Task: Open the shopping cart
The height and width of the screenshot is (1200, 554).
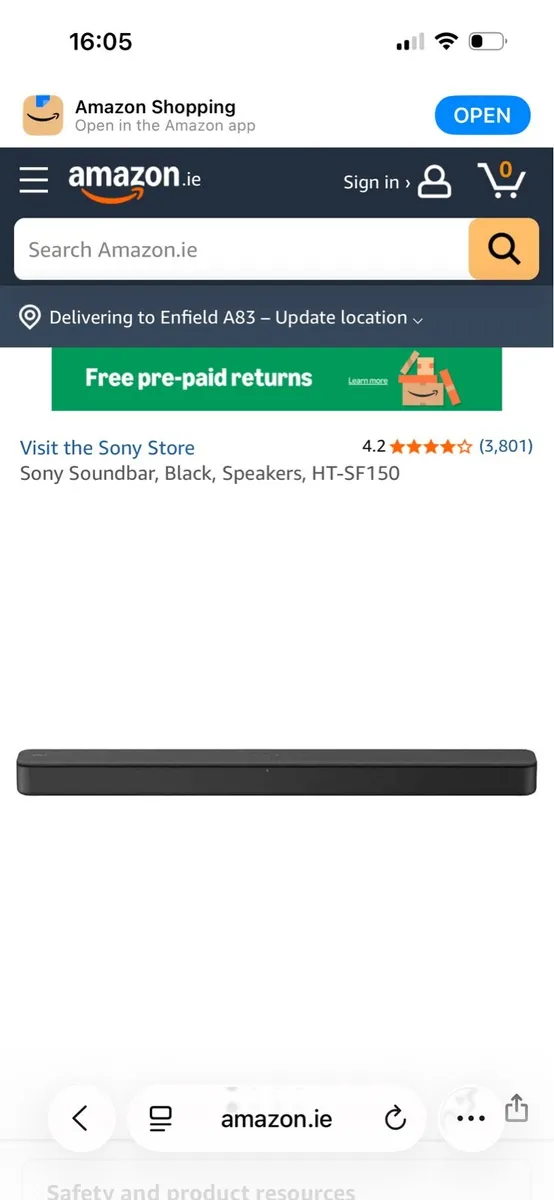Action: [x=502, y=180]
